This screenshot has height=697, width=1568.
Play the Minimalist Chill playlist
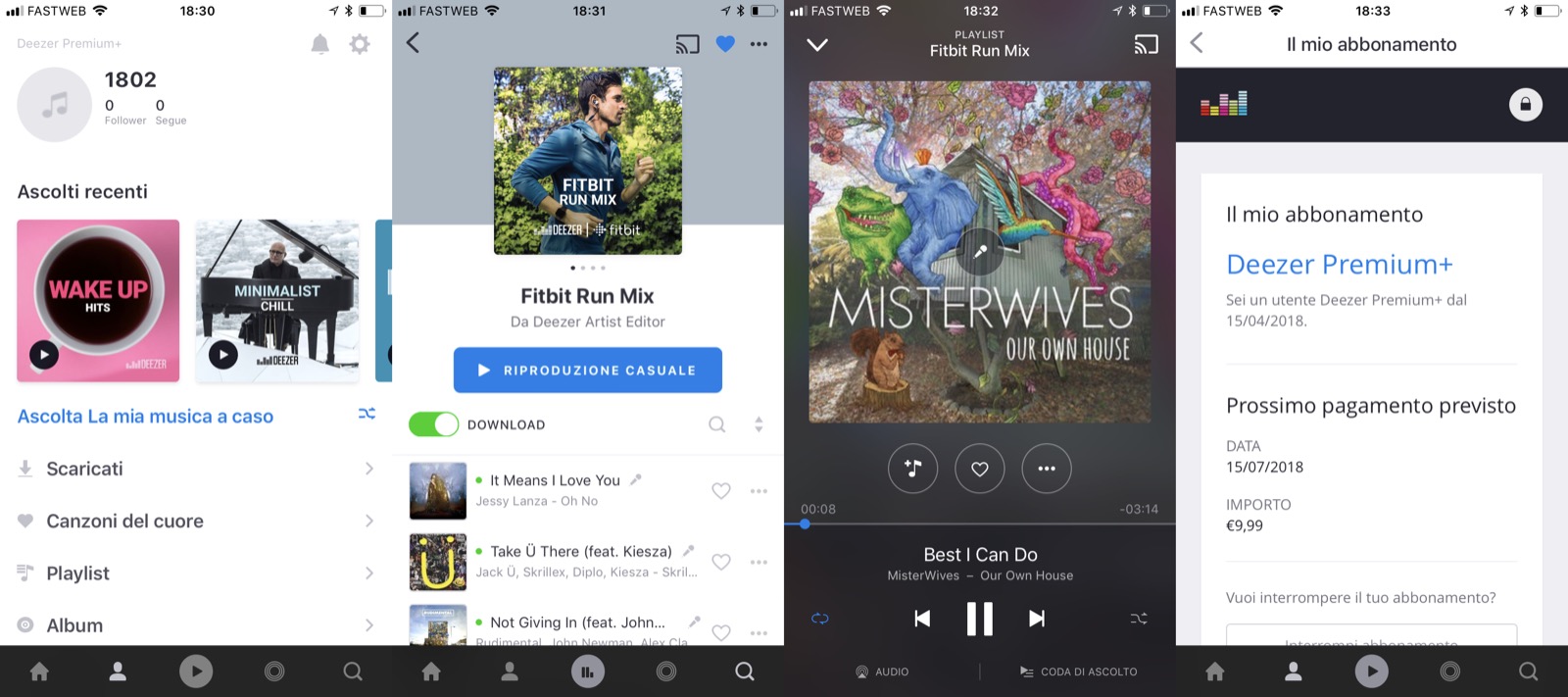tap(223, 355)
